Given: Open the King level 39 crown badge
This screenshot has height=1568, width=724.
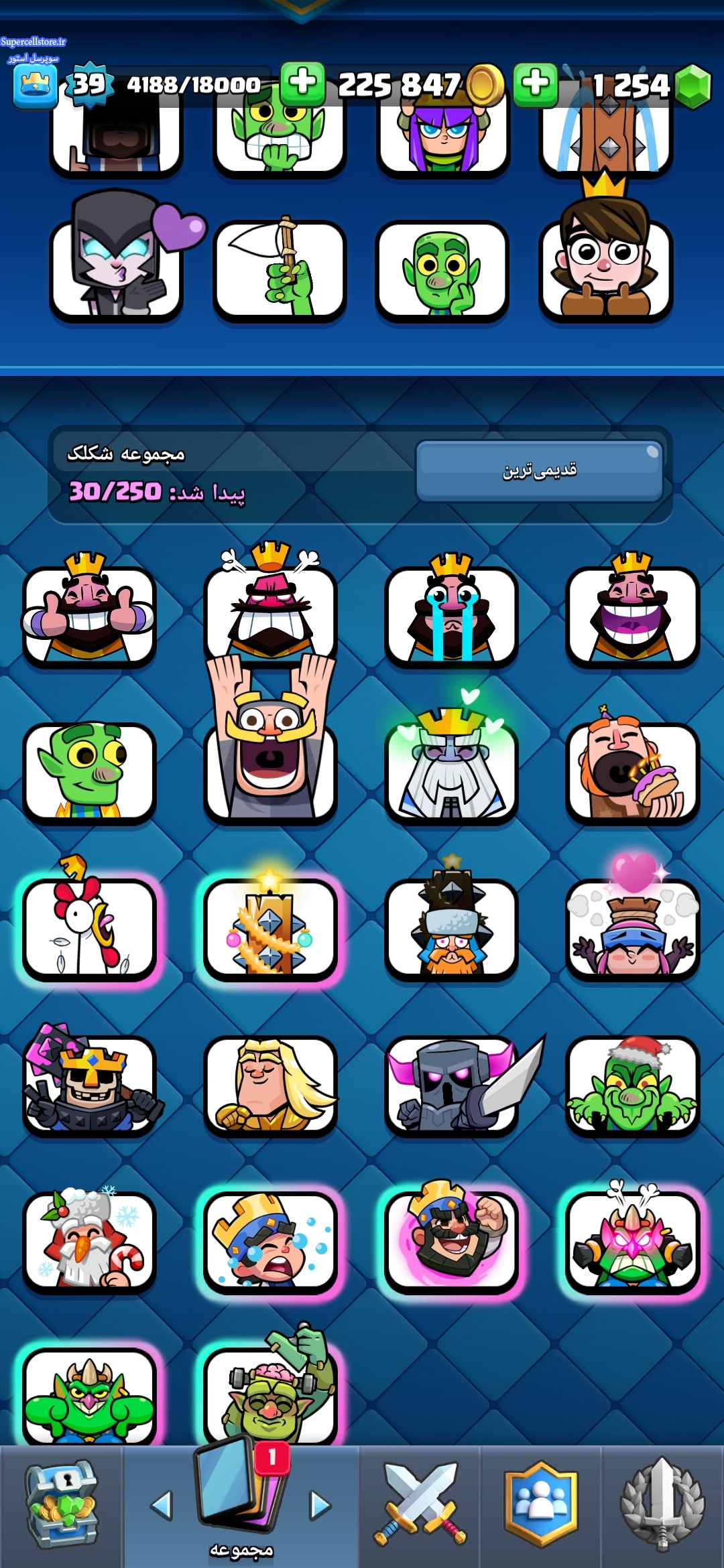Looking at the screenshot, I should (35, 86).
